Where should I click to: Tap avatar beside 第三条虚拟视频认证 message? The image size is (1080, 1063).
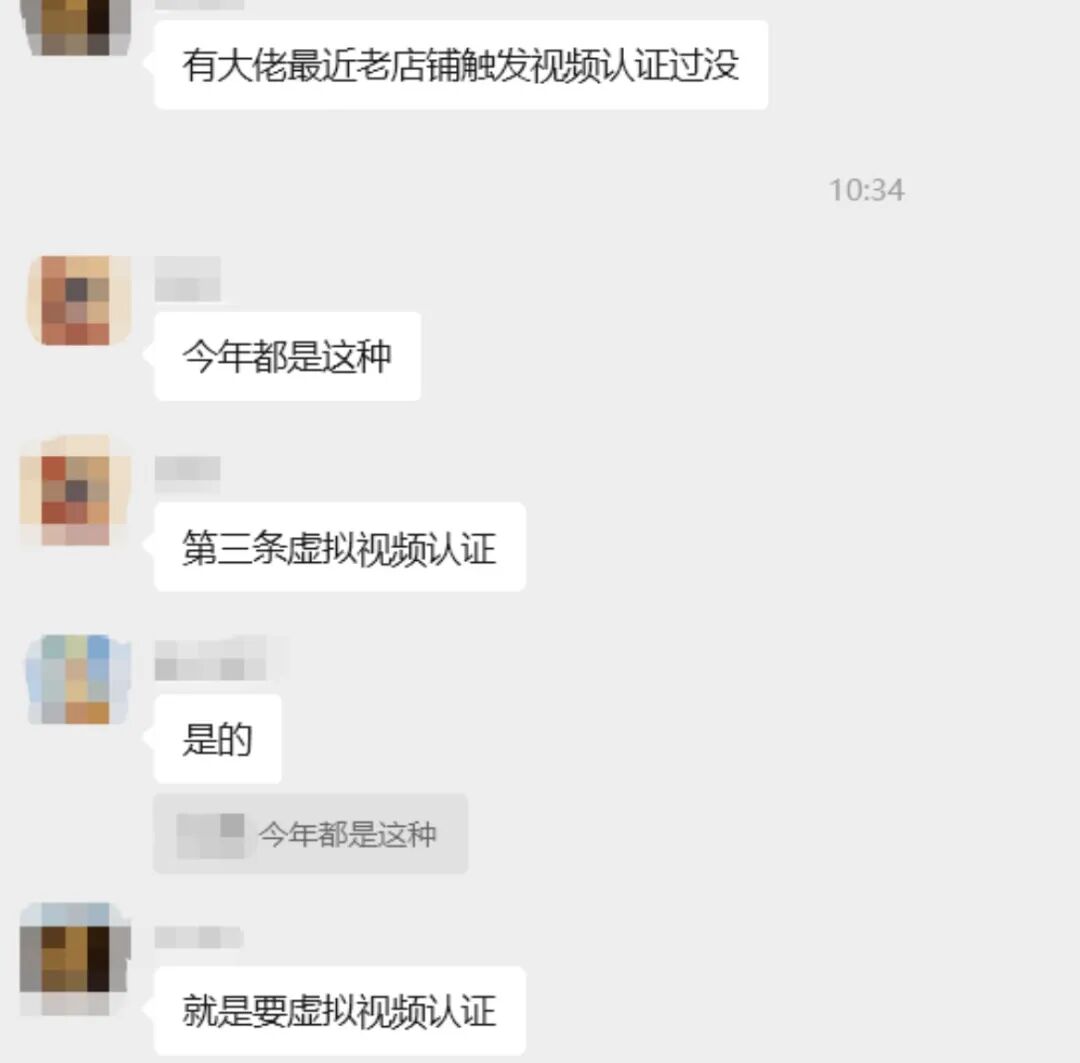coord(77,491)
